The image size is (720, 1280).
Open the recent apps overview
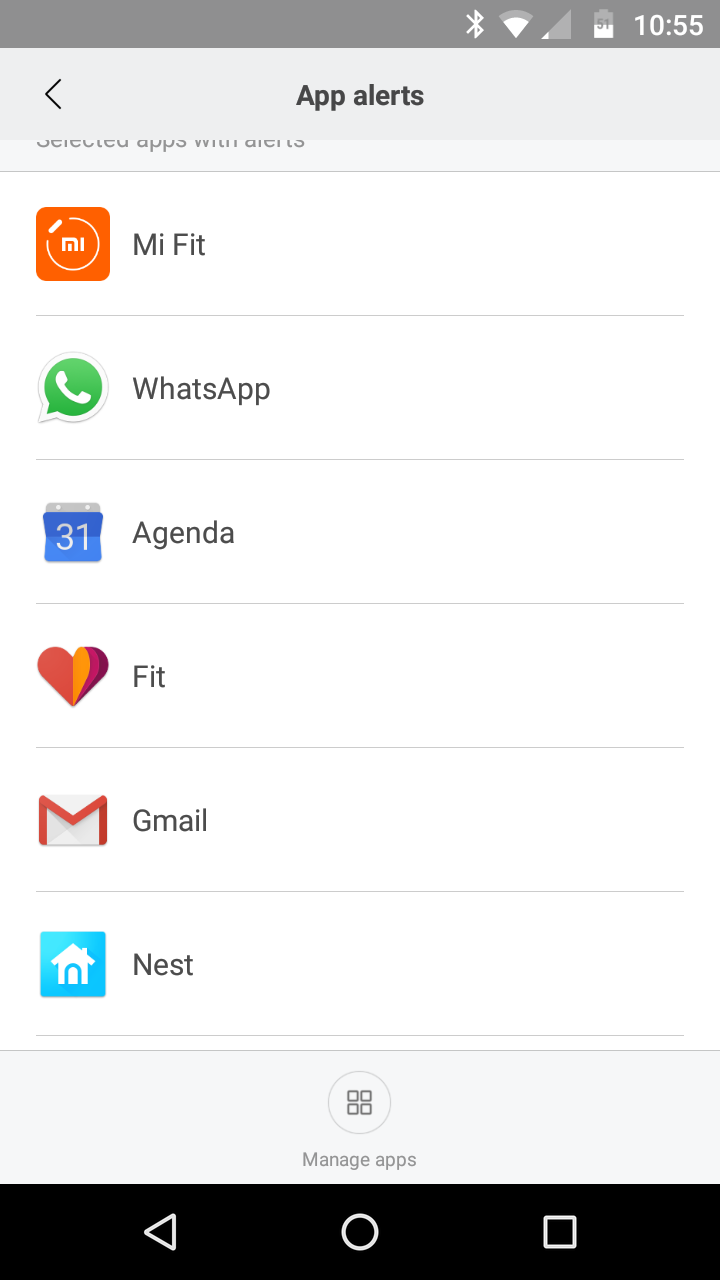[560, 1232]
